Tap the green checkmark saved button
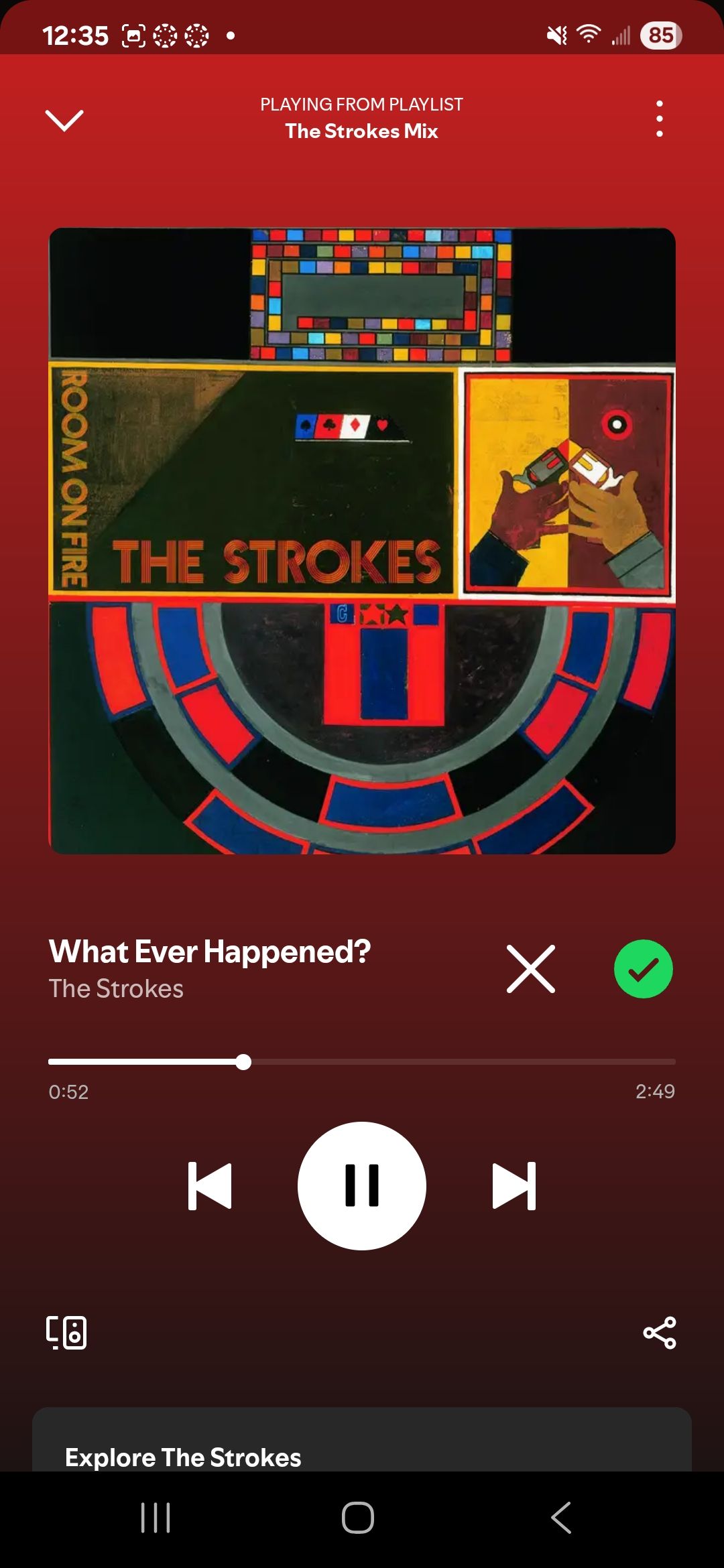The height and width of the screenshot is (1568, 724). point(643,969)
